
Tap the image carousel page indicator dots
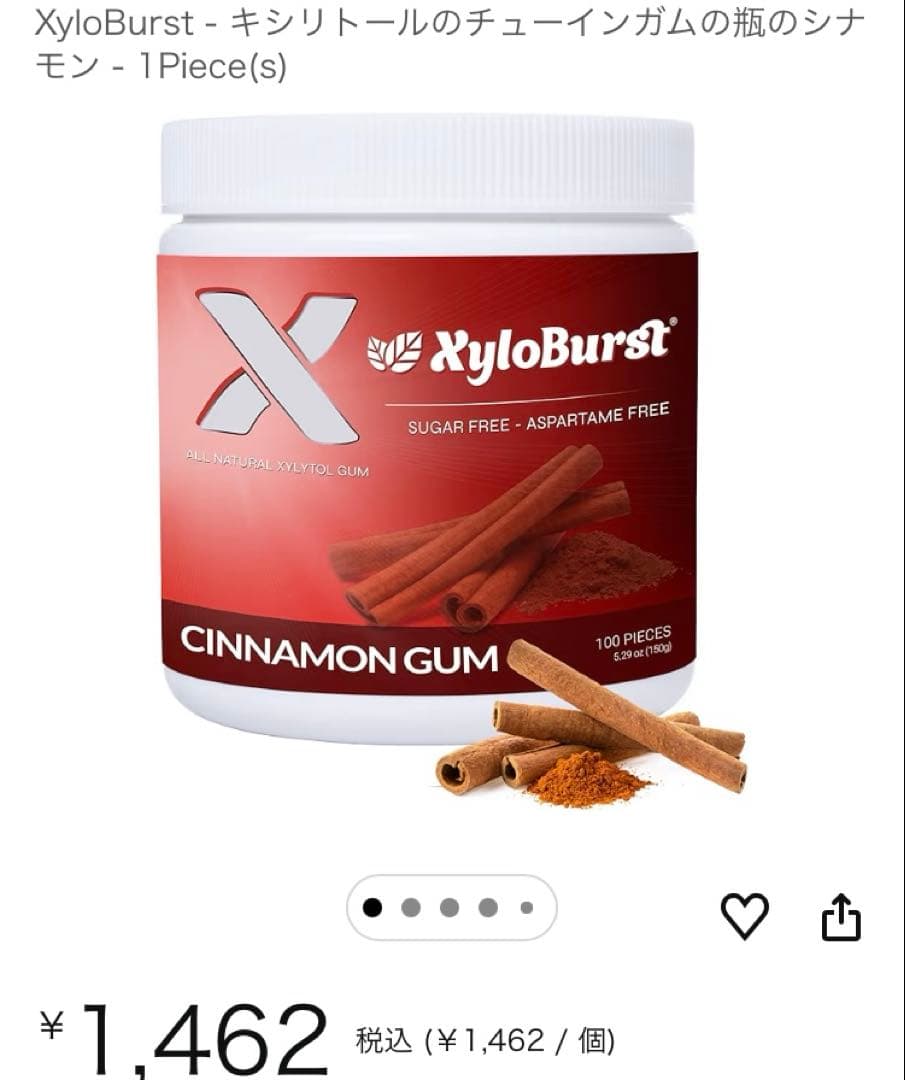coord(451,907)
